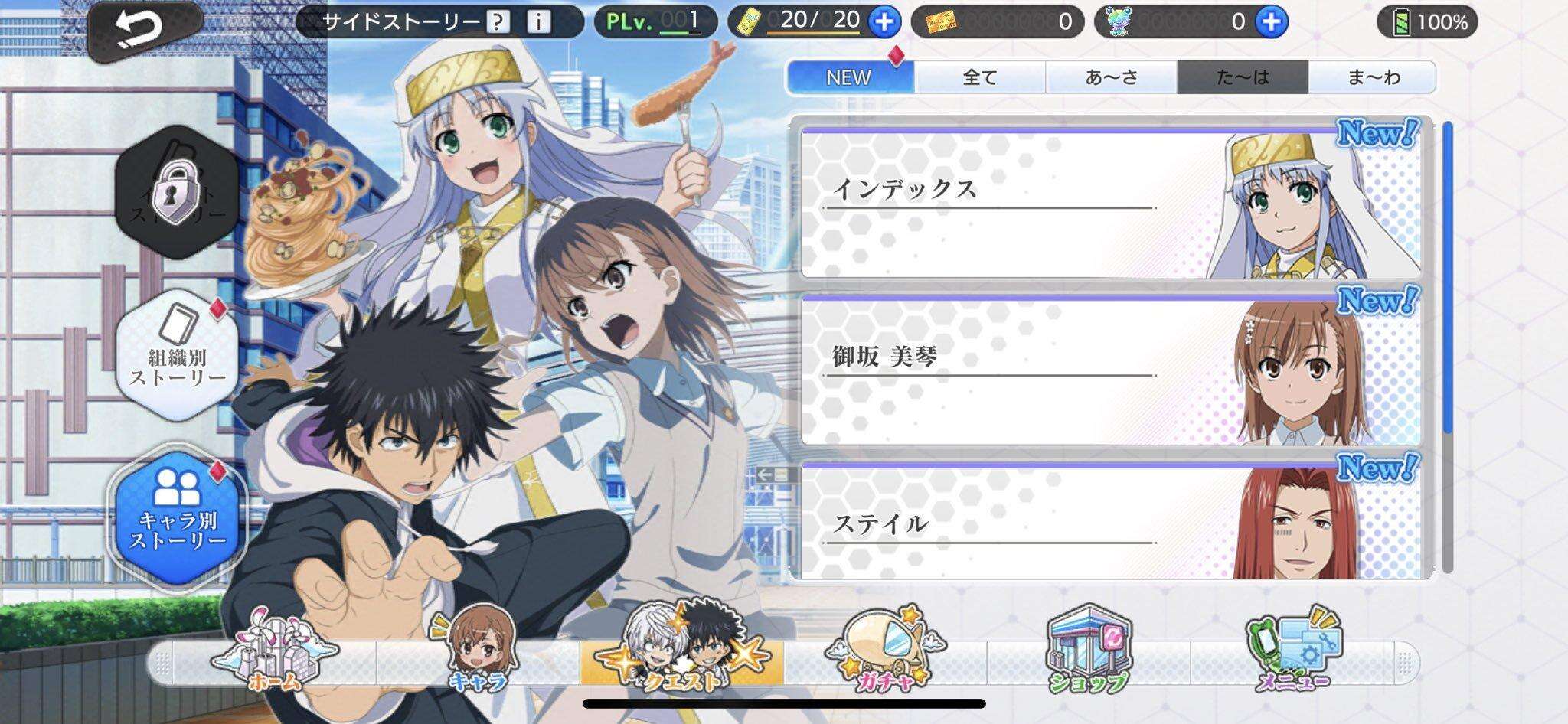1568x724 pixels.
Task: Open the side story help question mark
Action: coord(498,22)
